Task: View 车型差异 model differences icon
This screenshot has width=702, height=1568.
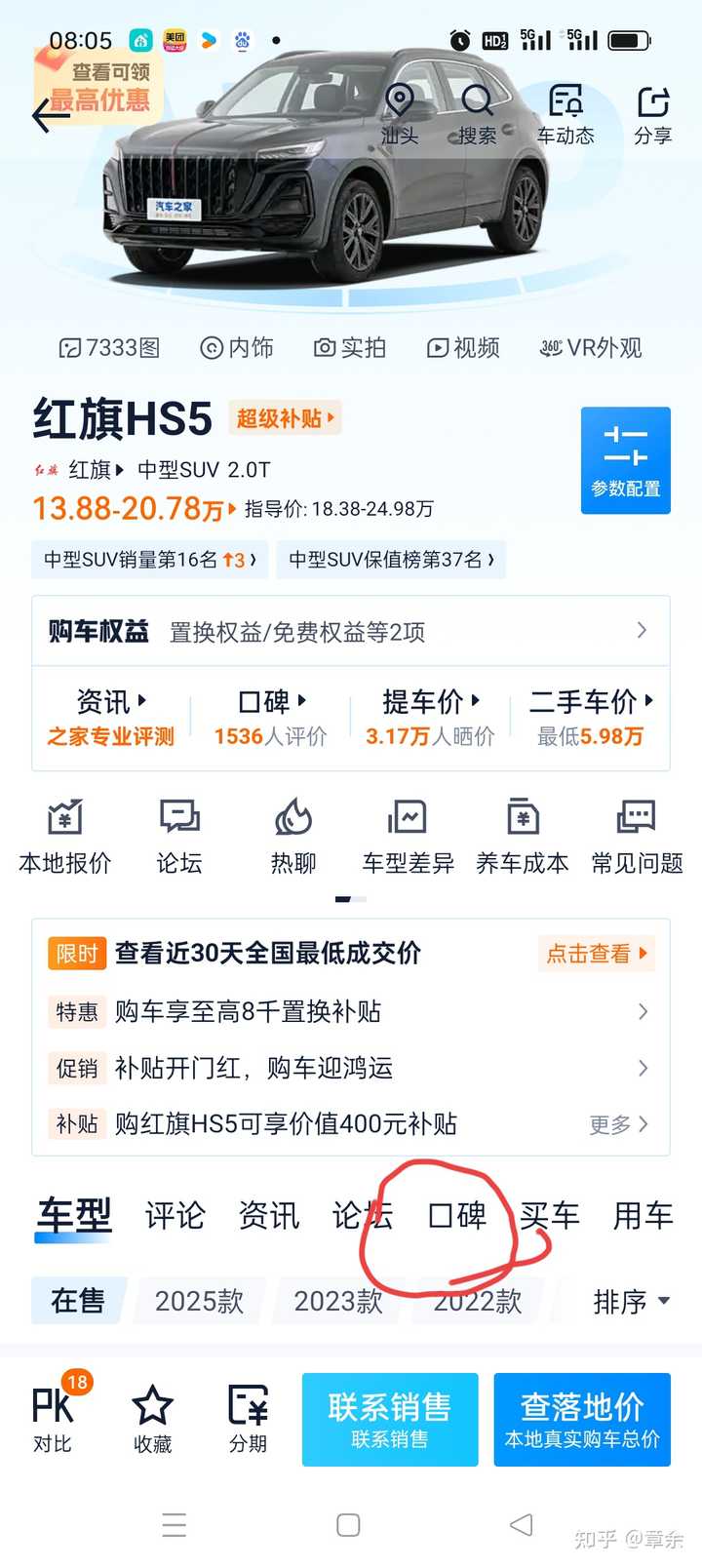Action: (x=407, y=836)
